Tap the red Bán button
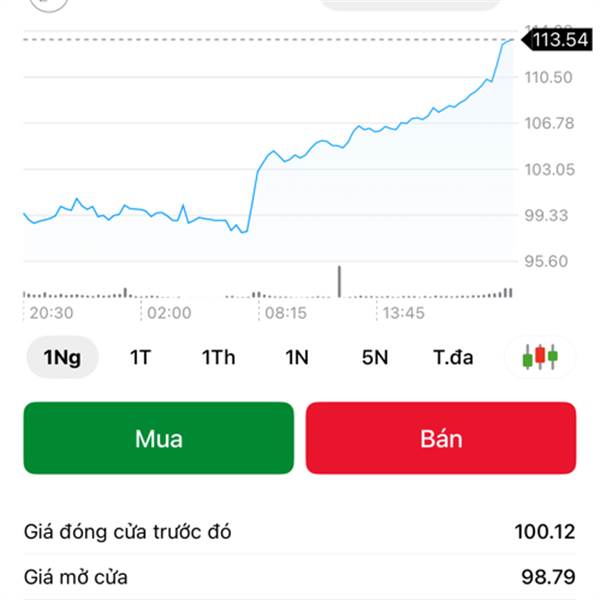Viewport: 600px width, 600px height. click(x=441, y=438)
